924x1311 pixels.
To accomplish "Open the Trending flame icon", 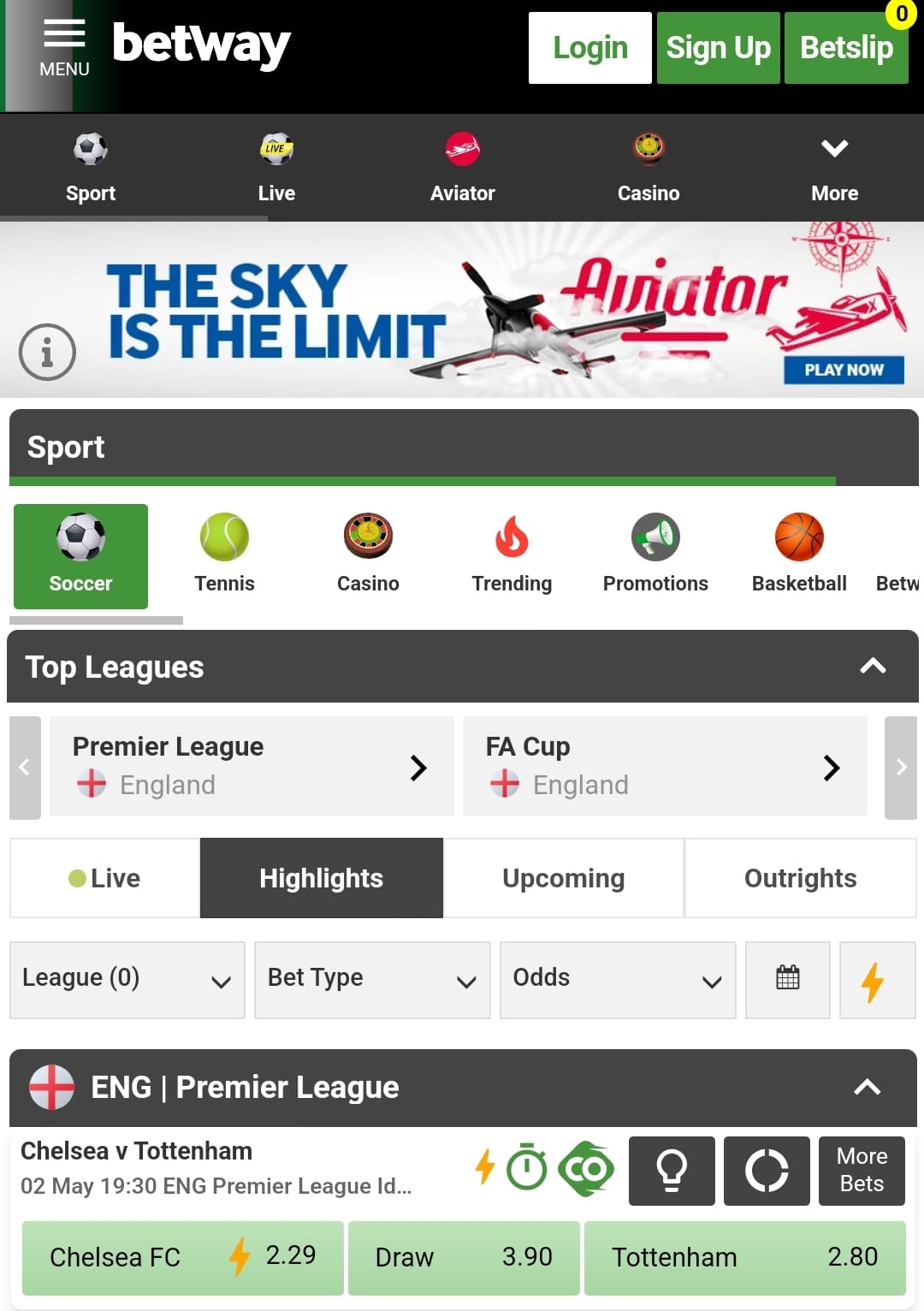I will coord(511,537).
